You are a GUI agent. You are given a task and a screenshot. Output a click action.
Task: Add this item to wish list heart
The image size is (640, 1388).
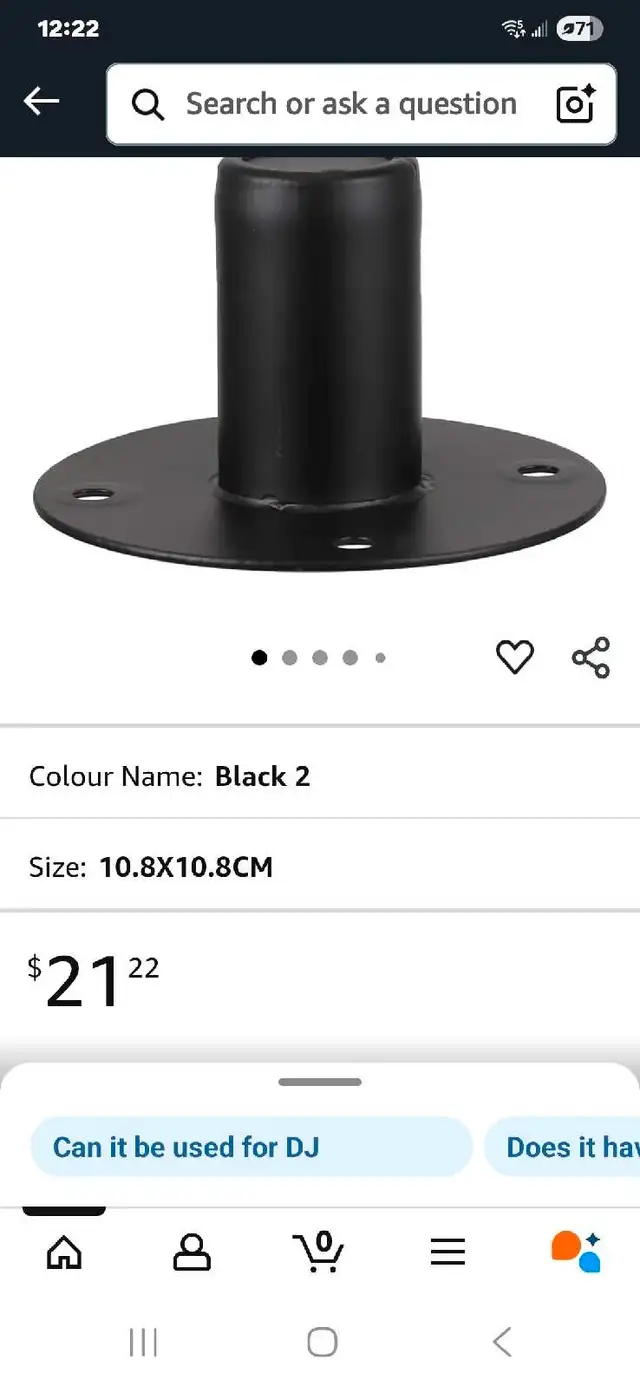(x=515, y=657)
